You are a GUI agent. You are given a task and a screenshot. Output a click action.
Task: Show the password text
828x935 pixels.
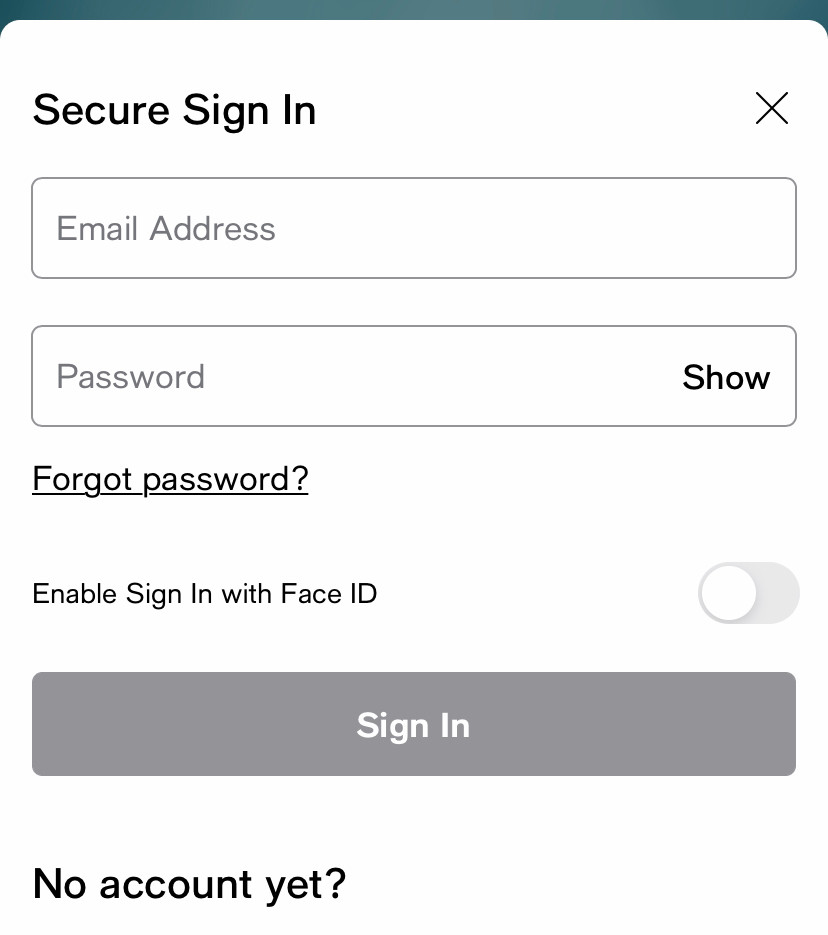(x=726, y=377)
